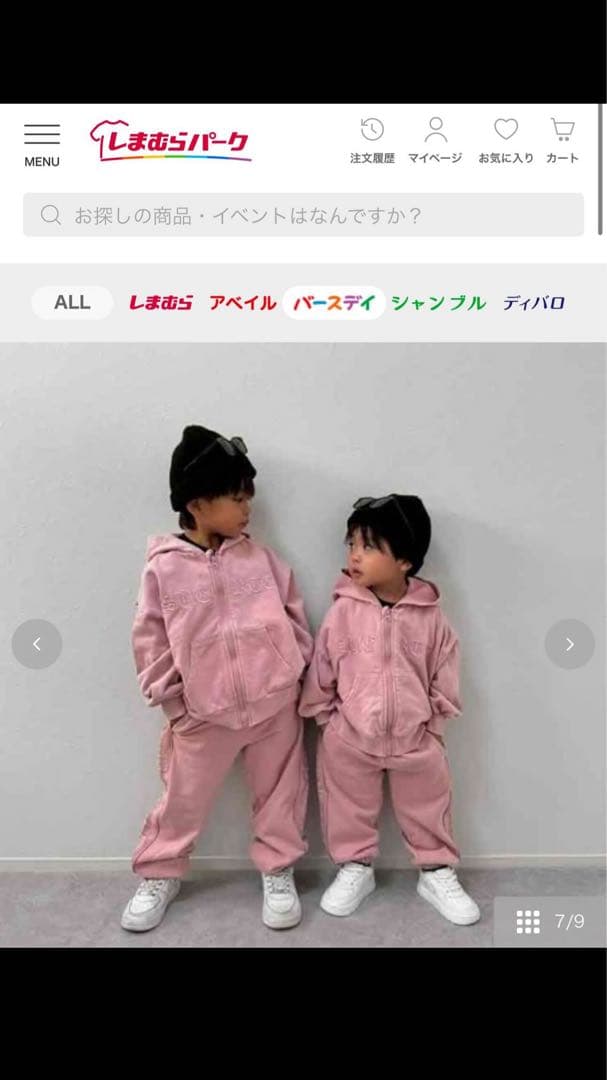Switch to the シャンブル brand tab
This screenshot has height=1080, width=607.
pyautogui.click(x=438, y=302)
